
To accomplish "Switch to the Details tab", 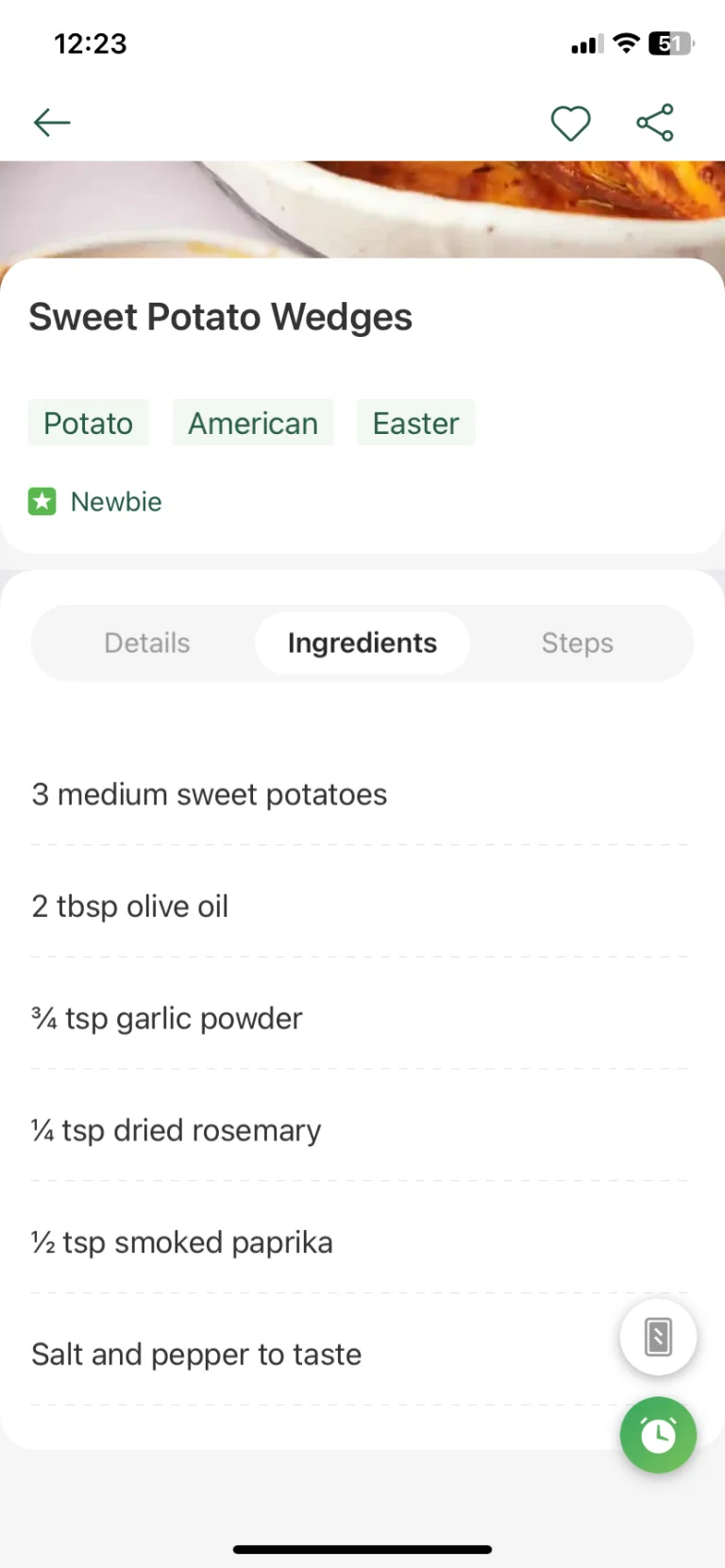I will [x=146, y=642].
